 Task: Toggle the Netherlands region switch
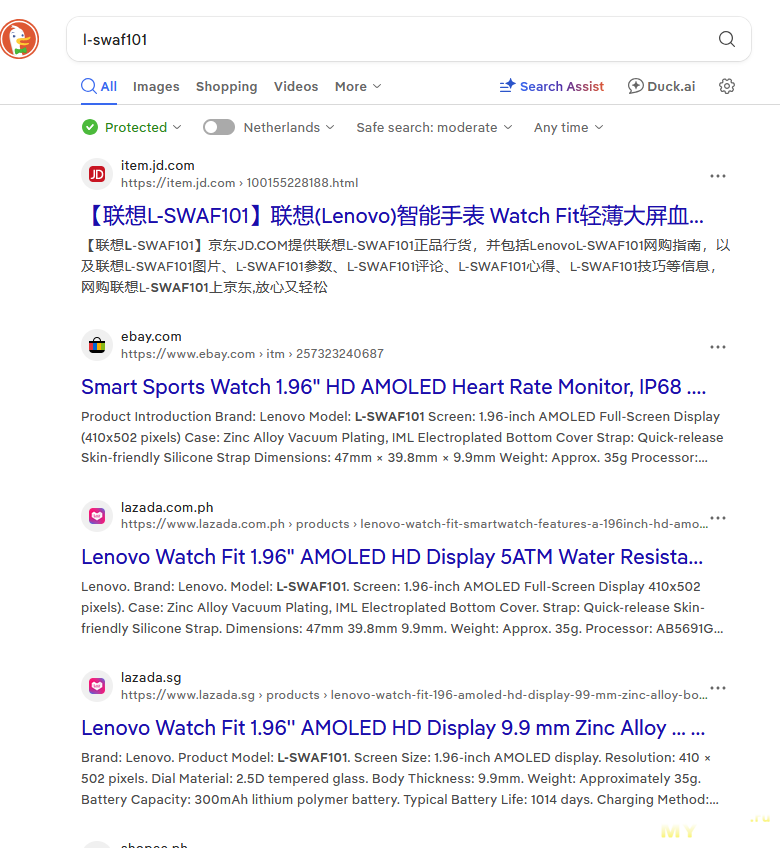tap(219, 128)
